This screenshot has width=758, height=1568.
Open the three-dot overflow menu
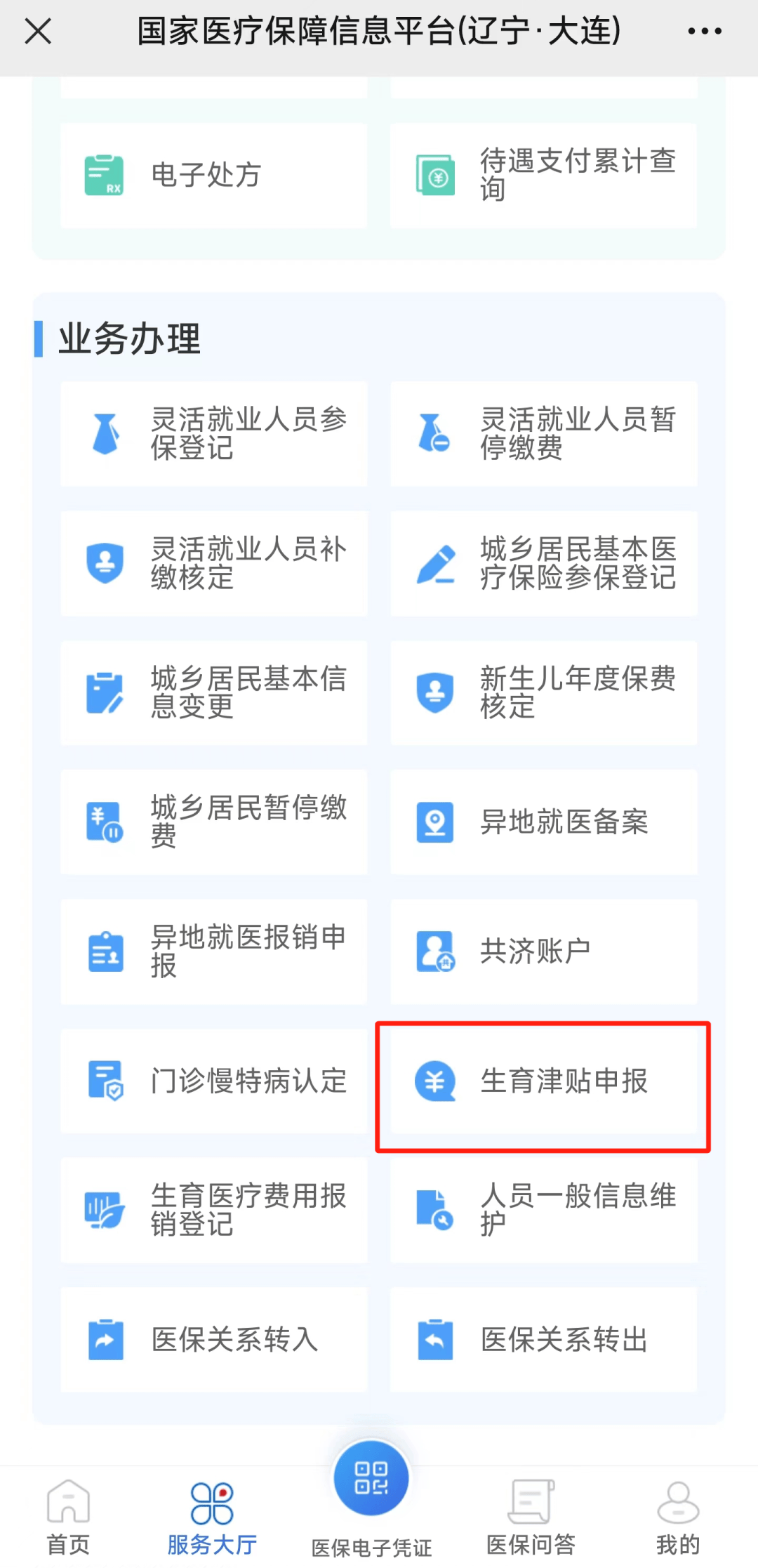(704, 31)
